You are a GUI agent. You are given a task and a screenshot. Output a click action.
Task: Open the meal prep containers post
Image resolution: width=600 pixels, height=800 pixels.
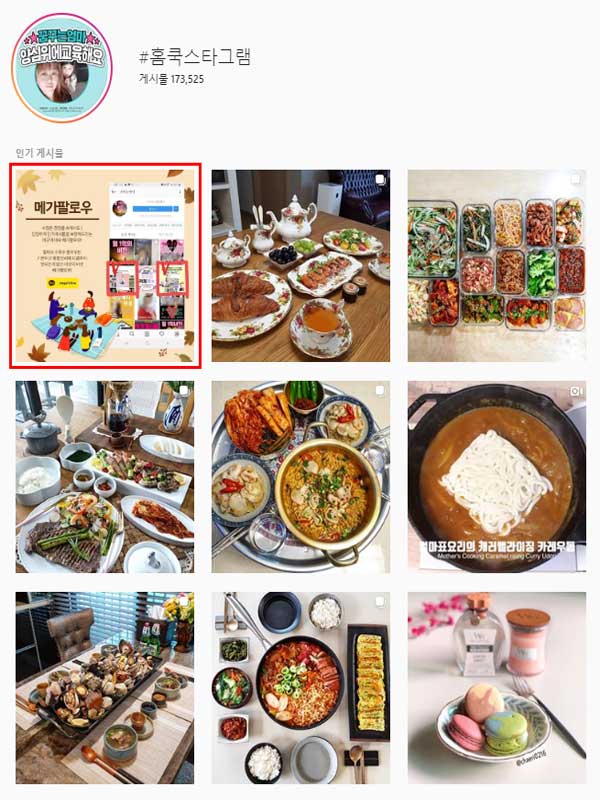coord(497,265)
